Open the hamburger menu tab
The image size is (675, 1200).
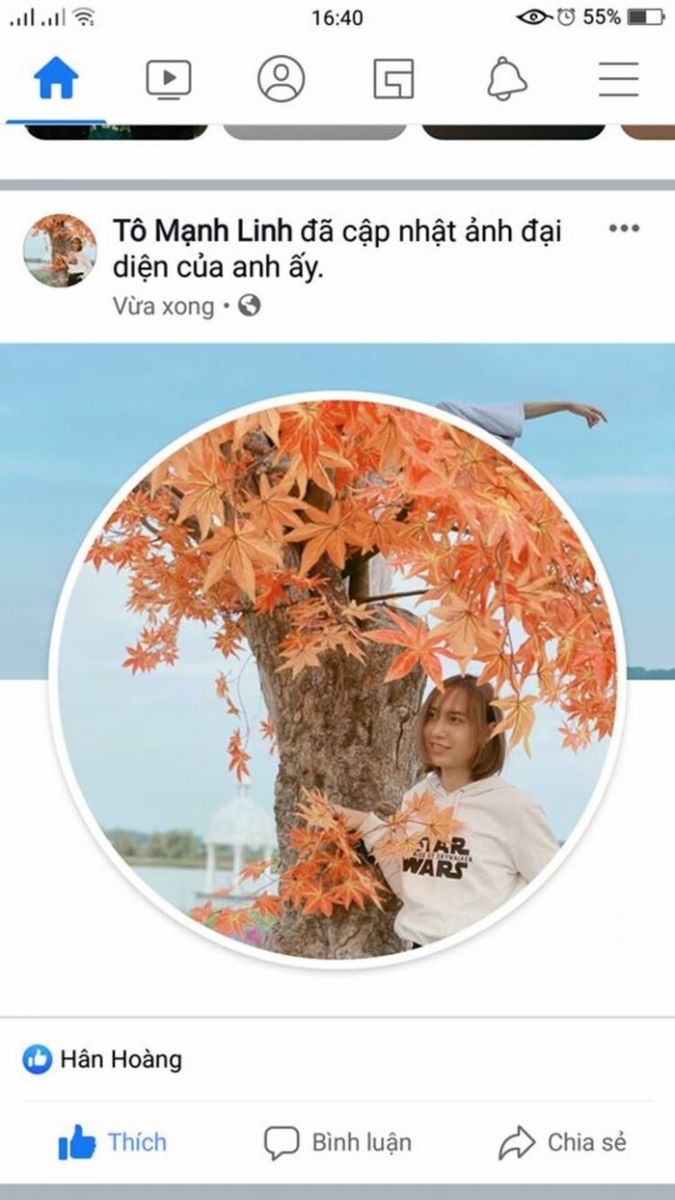(619, 79)
